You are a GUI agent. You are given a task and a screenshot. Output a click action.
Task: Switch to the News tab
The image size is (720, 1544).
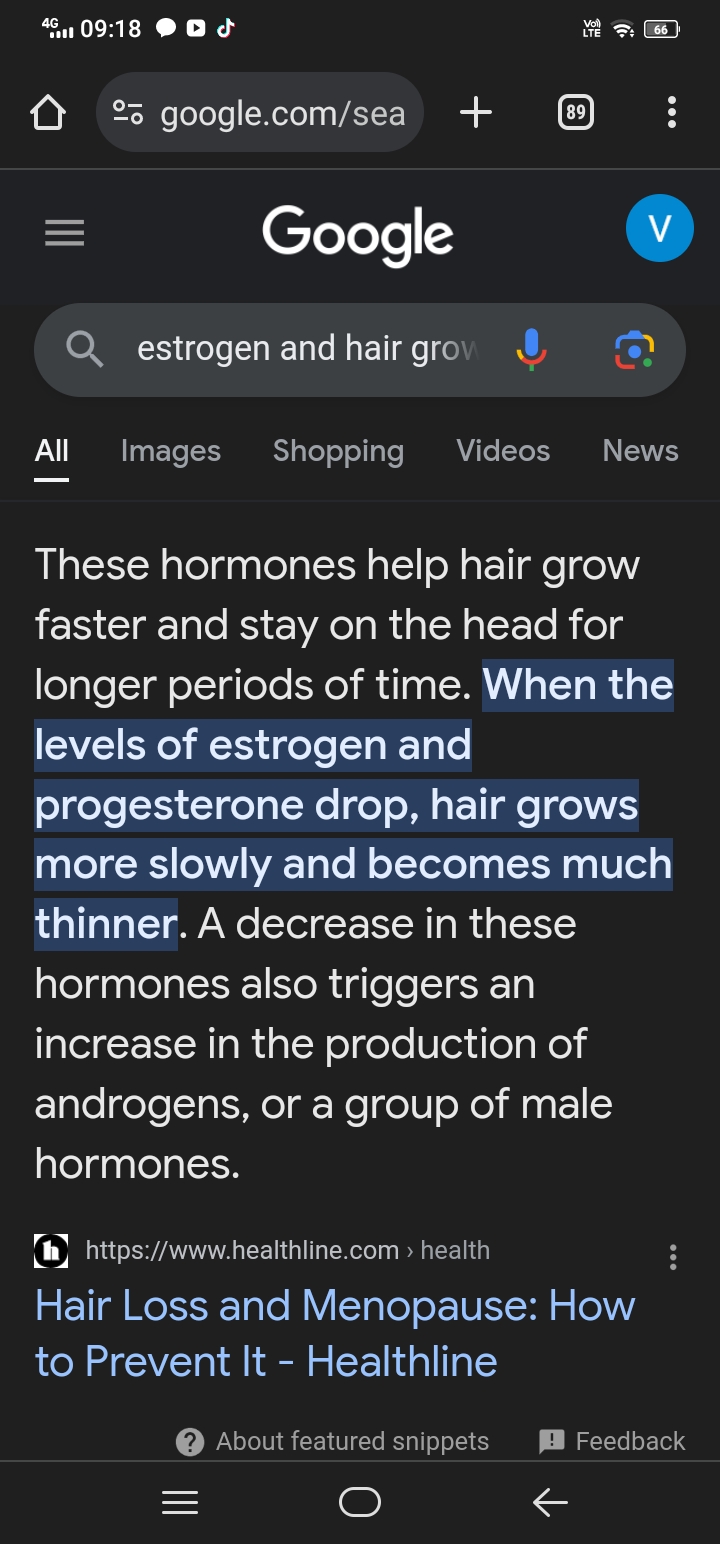coord(640,451)
